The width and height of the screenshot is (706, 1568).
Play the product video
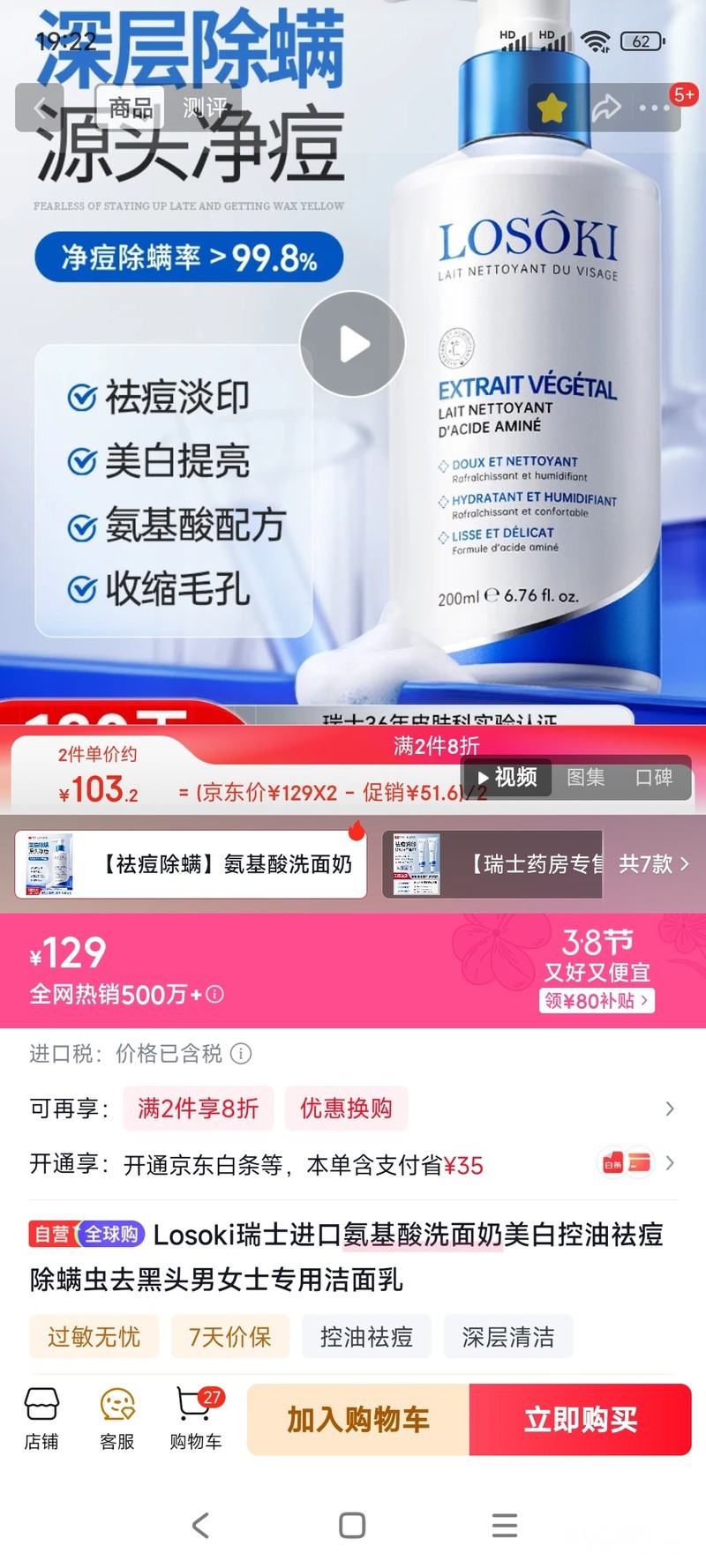353,344
